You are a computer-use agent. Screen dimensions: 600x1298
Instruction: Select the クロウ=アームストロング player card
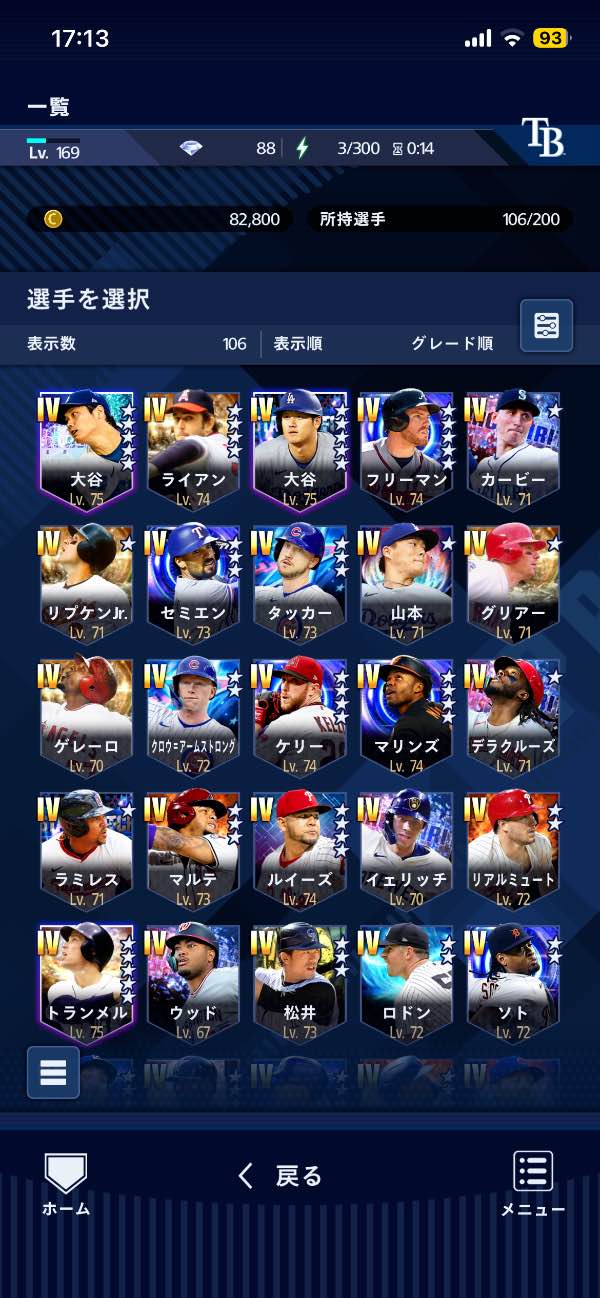(x=193, y=716)
